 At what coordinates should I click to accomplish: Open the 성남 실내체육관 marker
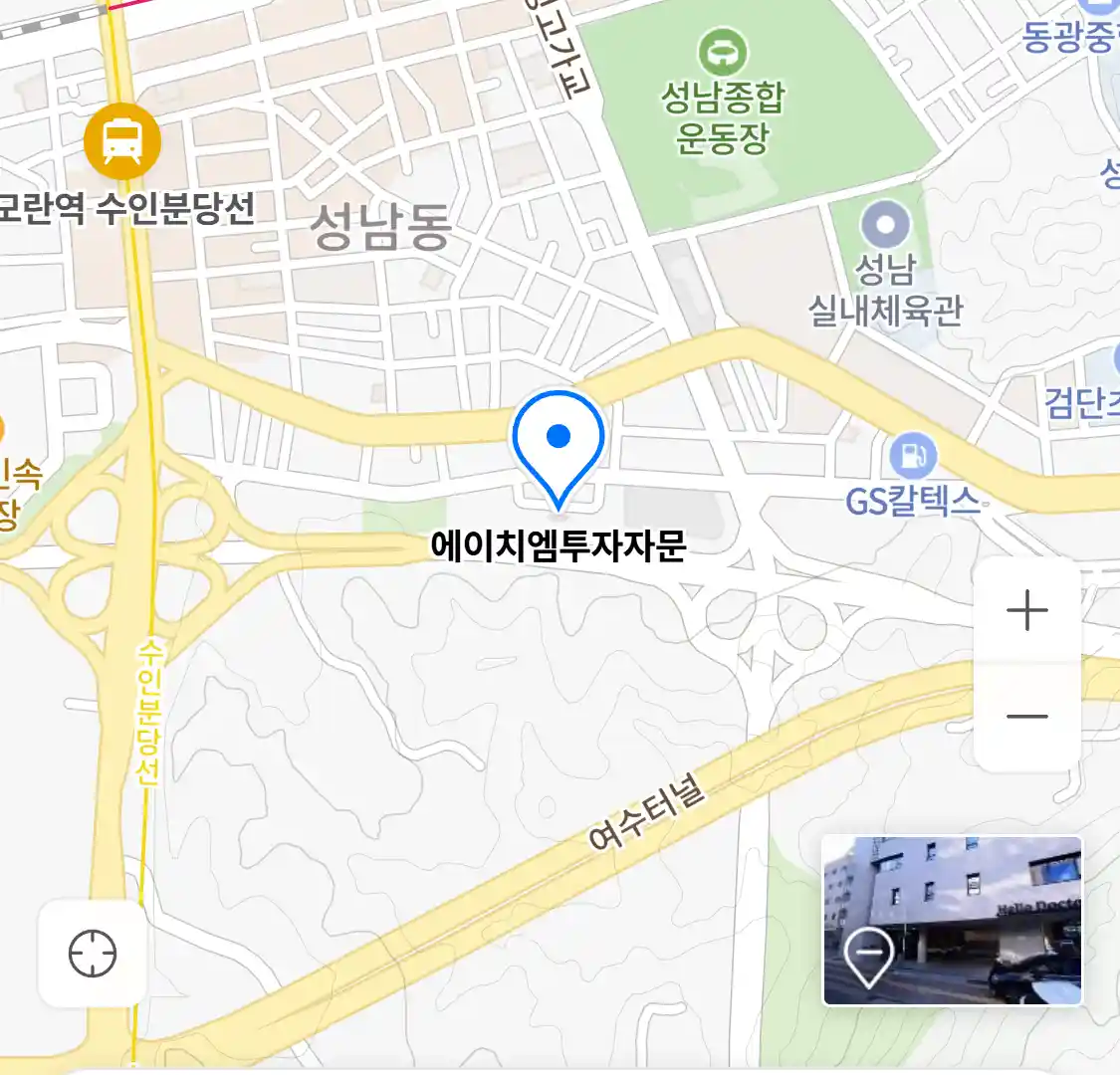tap(885, 224)
